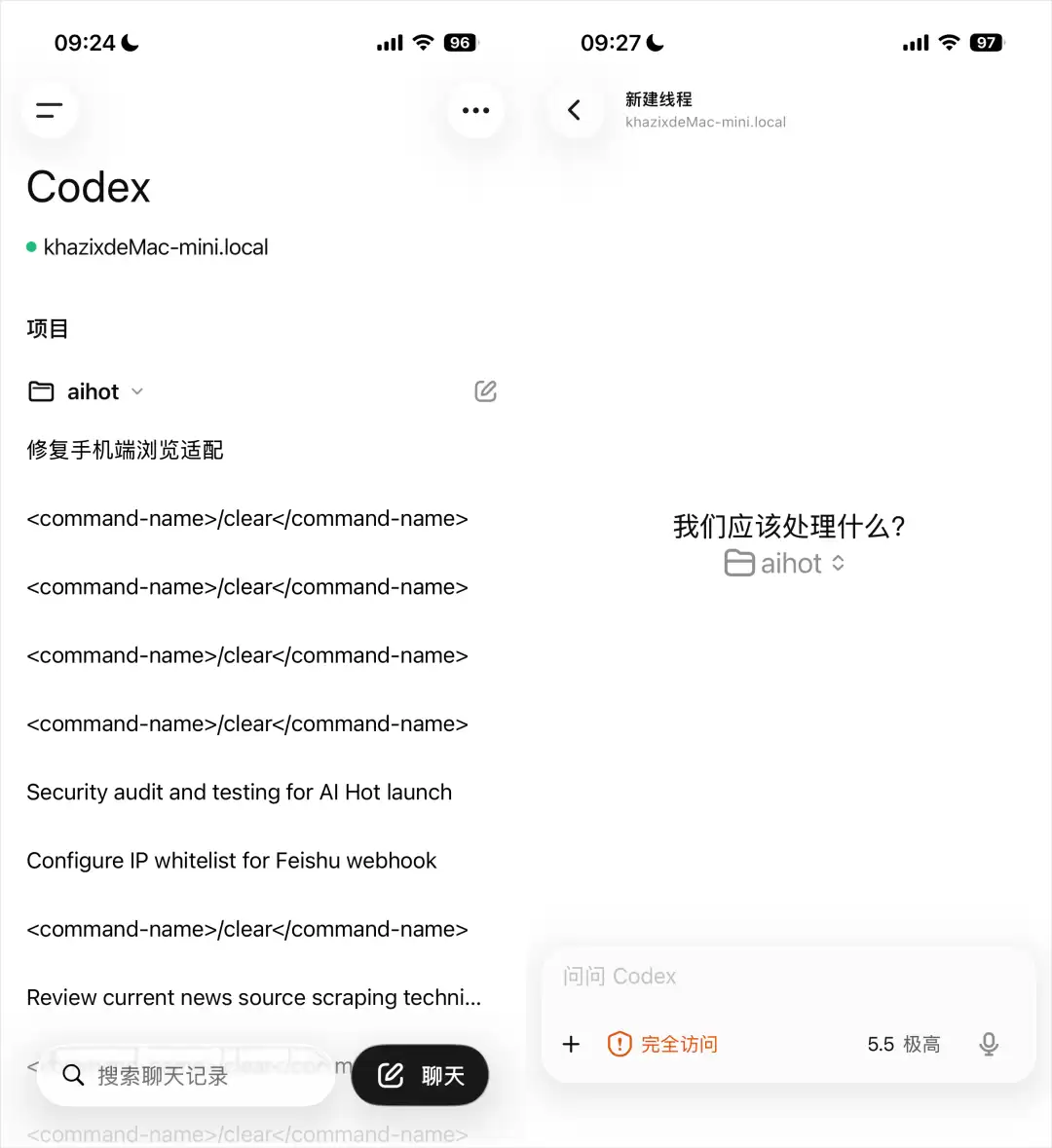Change project via aihot selector under prompt
The height and width of the screenshot is (1148, 1052).
(784, 564)
